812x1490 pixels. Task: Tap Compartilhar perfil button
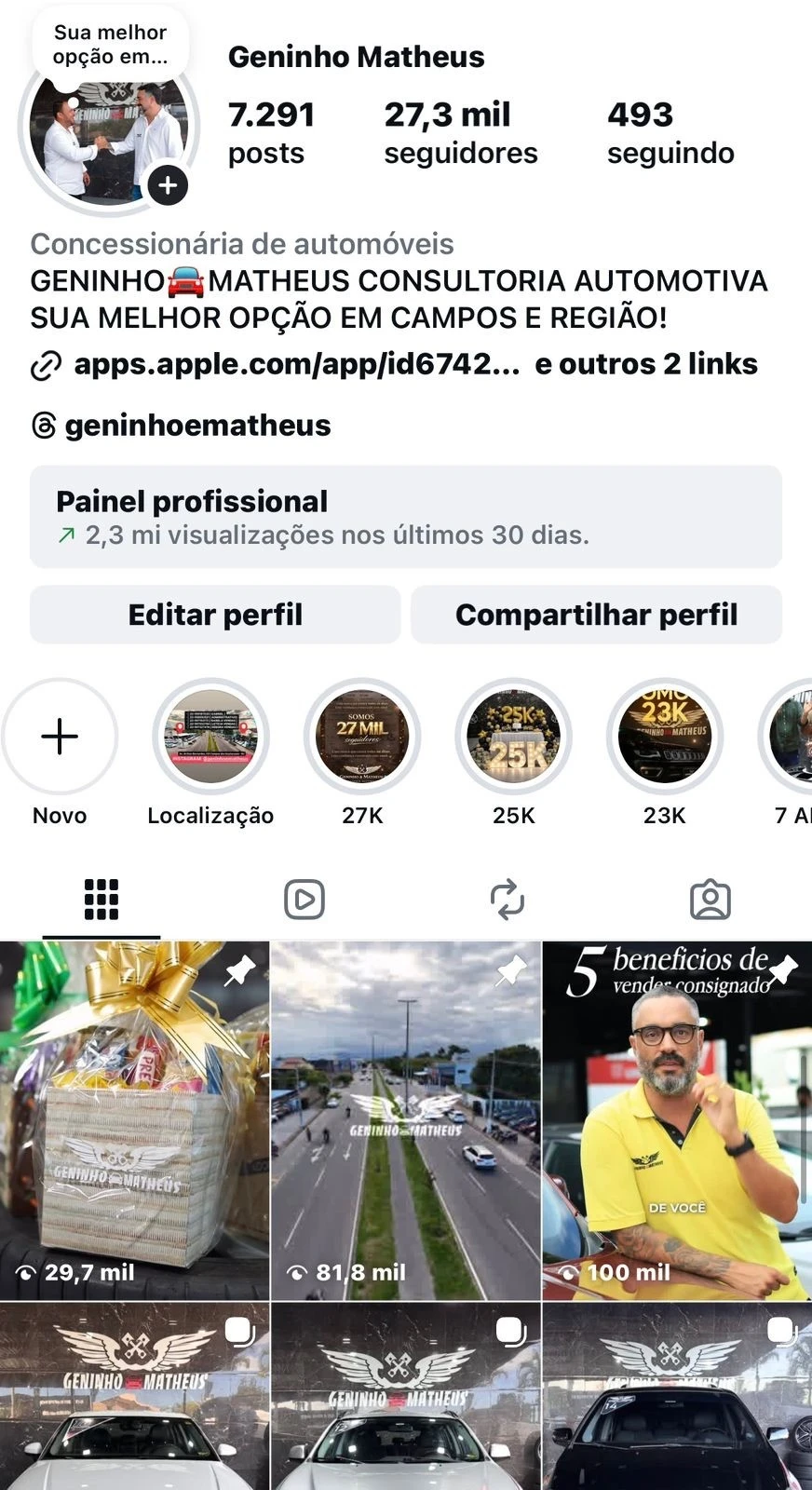[596, 615]
